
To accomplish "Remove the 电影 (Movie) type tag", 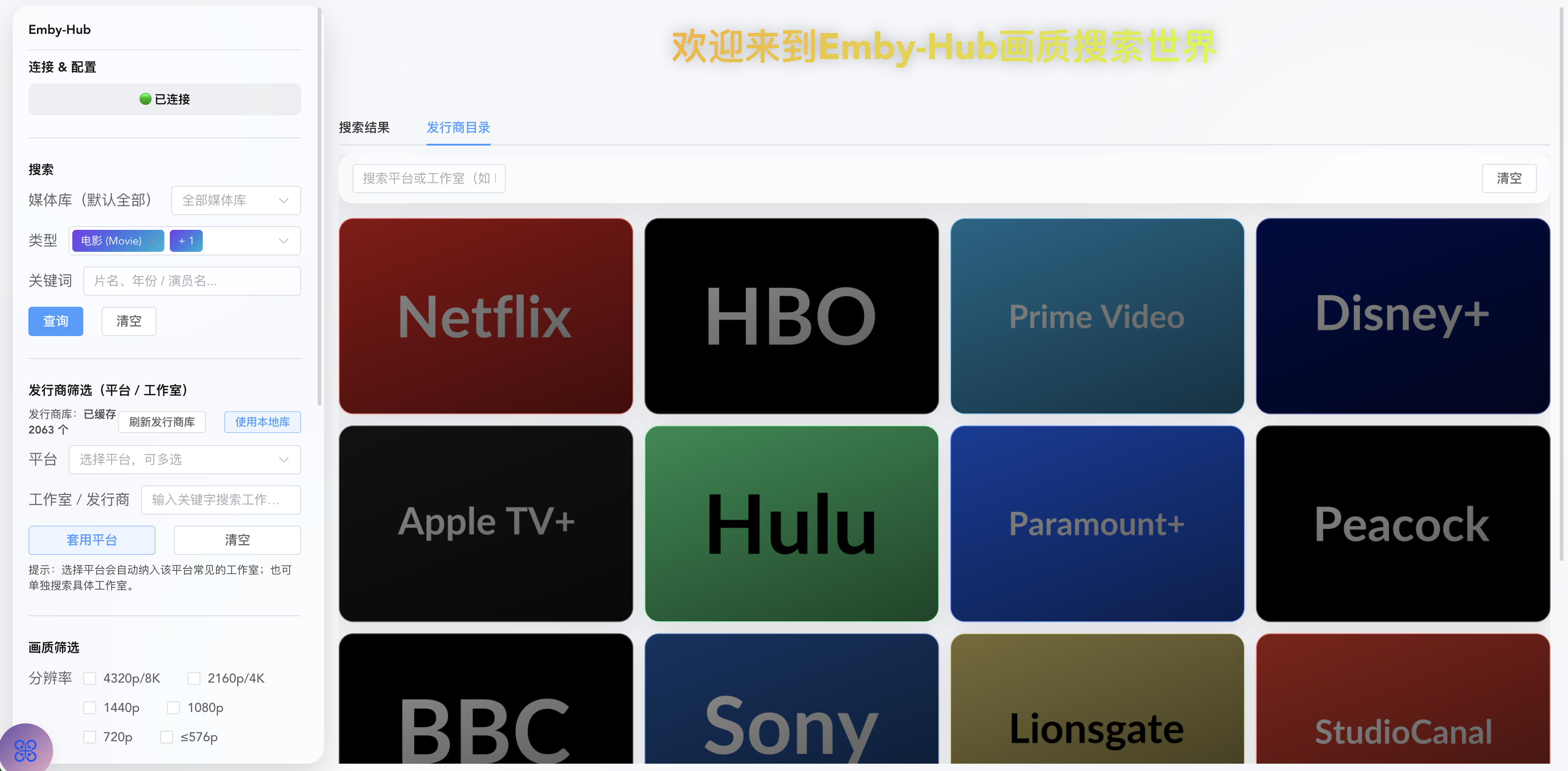I will coord(155,241).
